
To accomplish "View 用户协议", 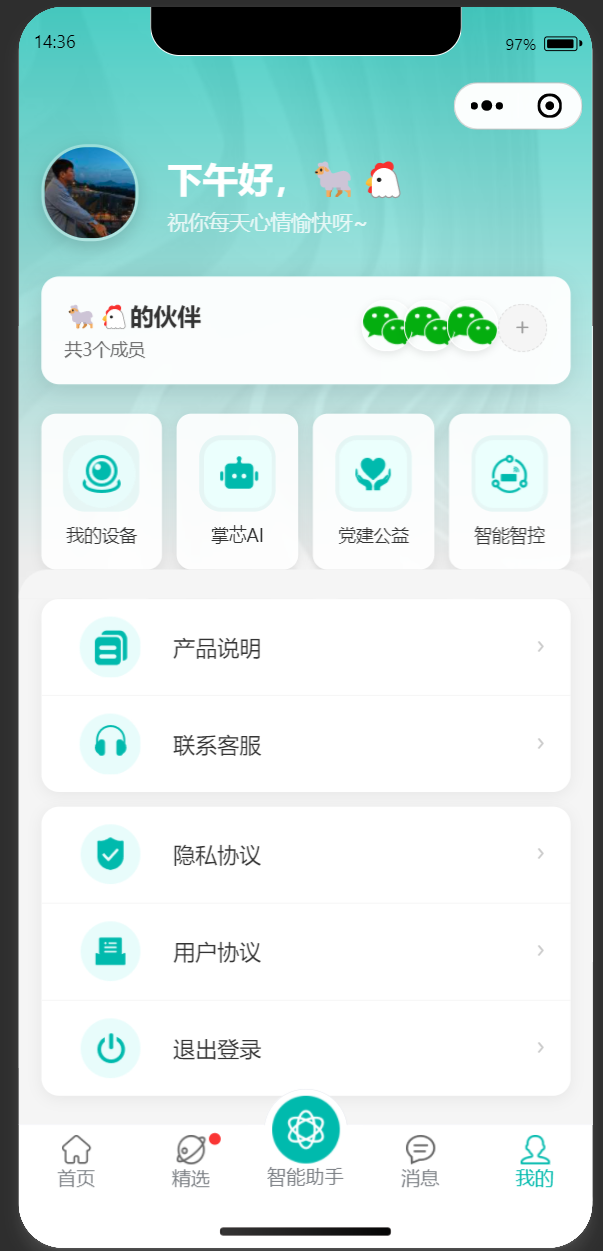I will point(306,952).
